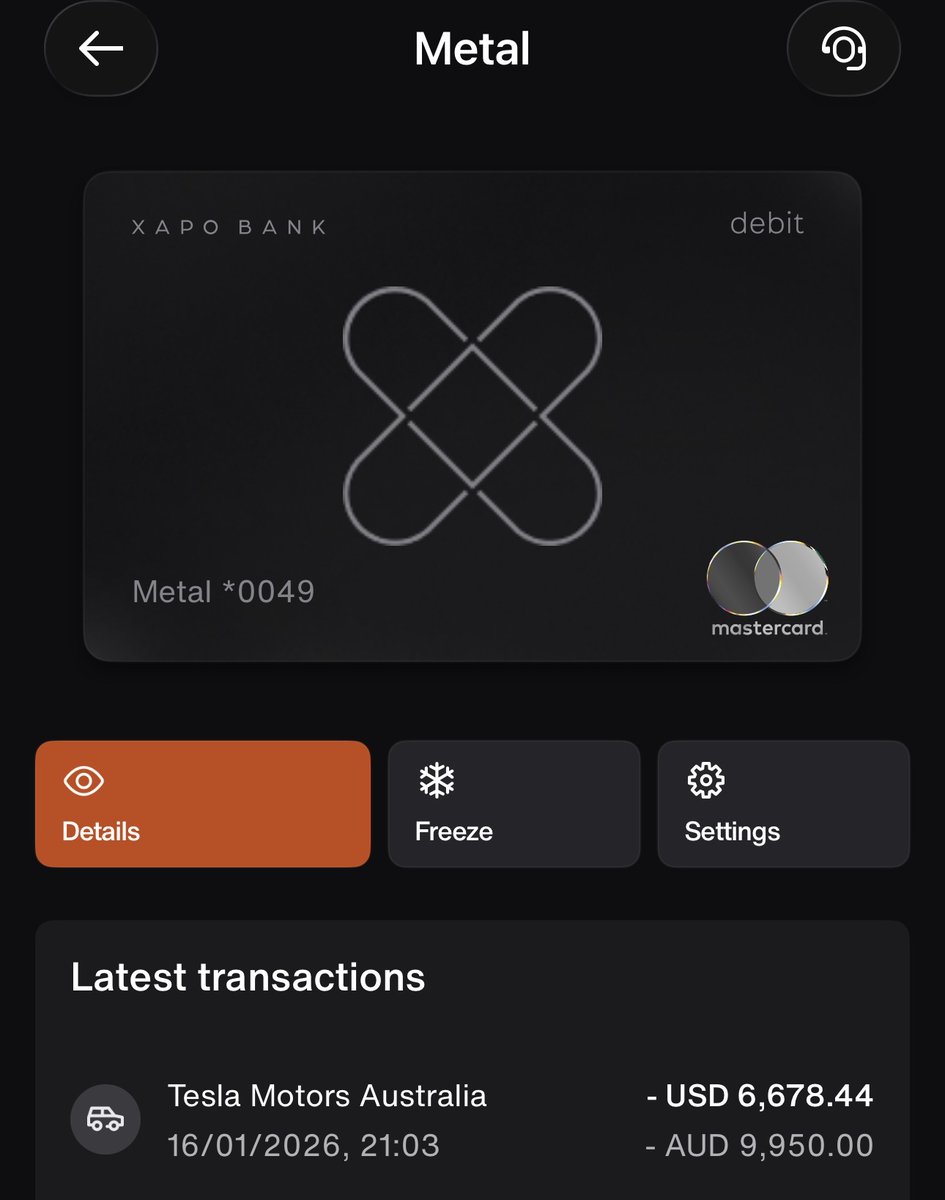Show card details
The image size is (945, 1200).
click(202, 803)
